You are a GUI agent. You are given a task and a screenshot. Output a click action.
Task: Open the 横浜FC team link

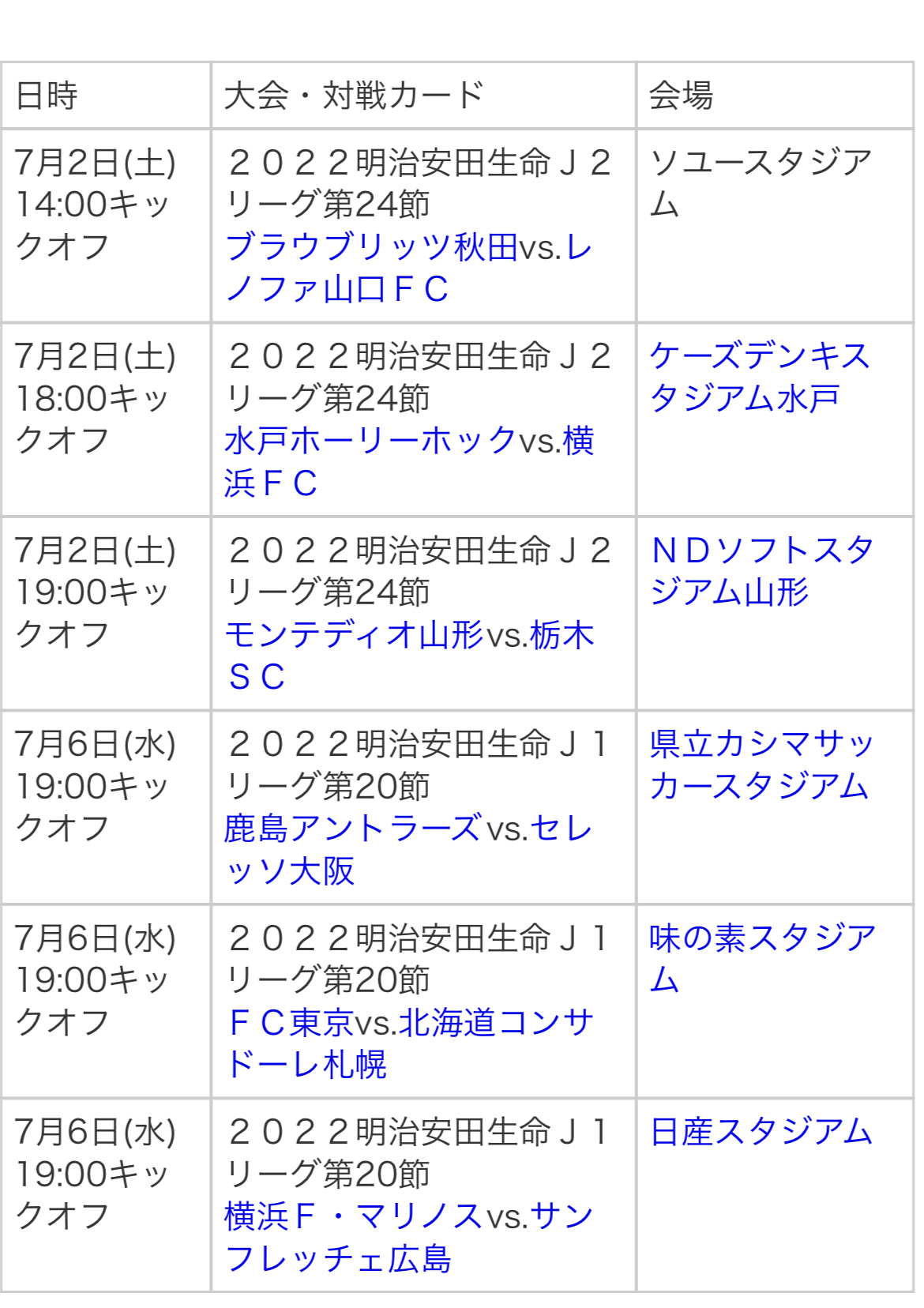[x=271, y=483]
